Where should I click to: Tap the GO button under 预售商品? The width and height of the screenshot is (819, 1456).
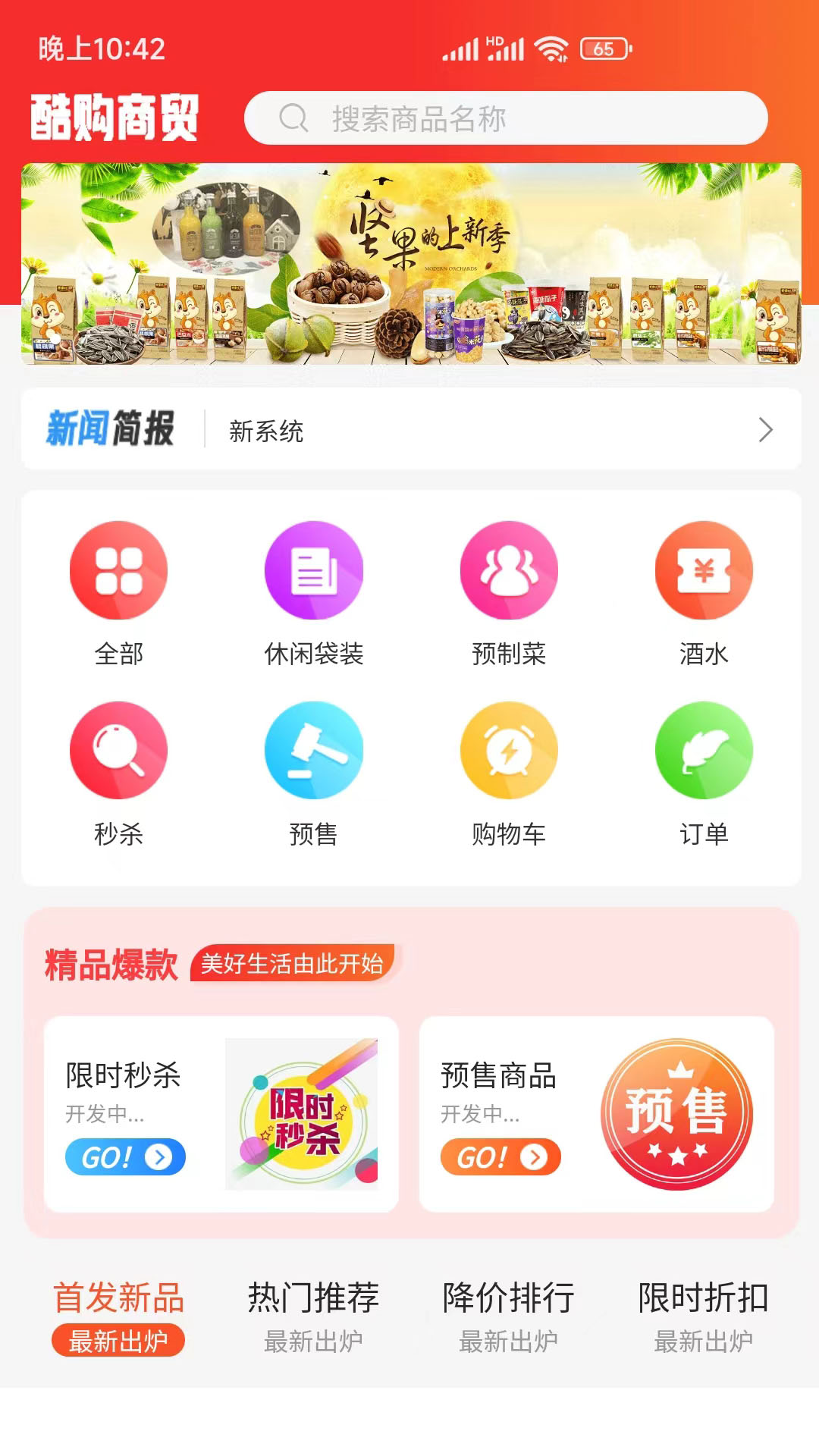(500, 1156)
